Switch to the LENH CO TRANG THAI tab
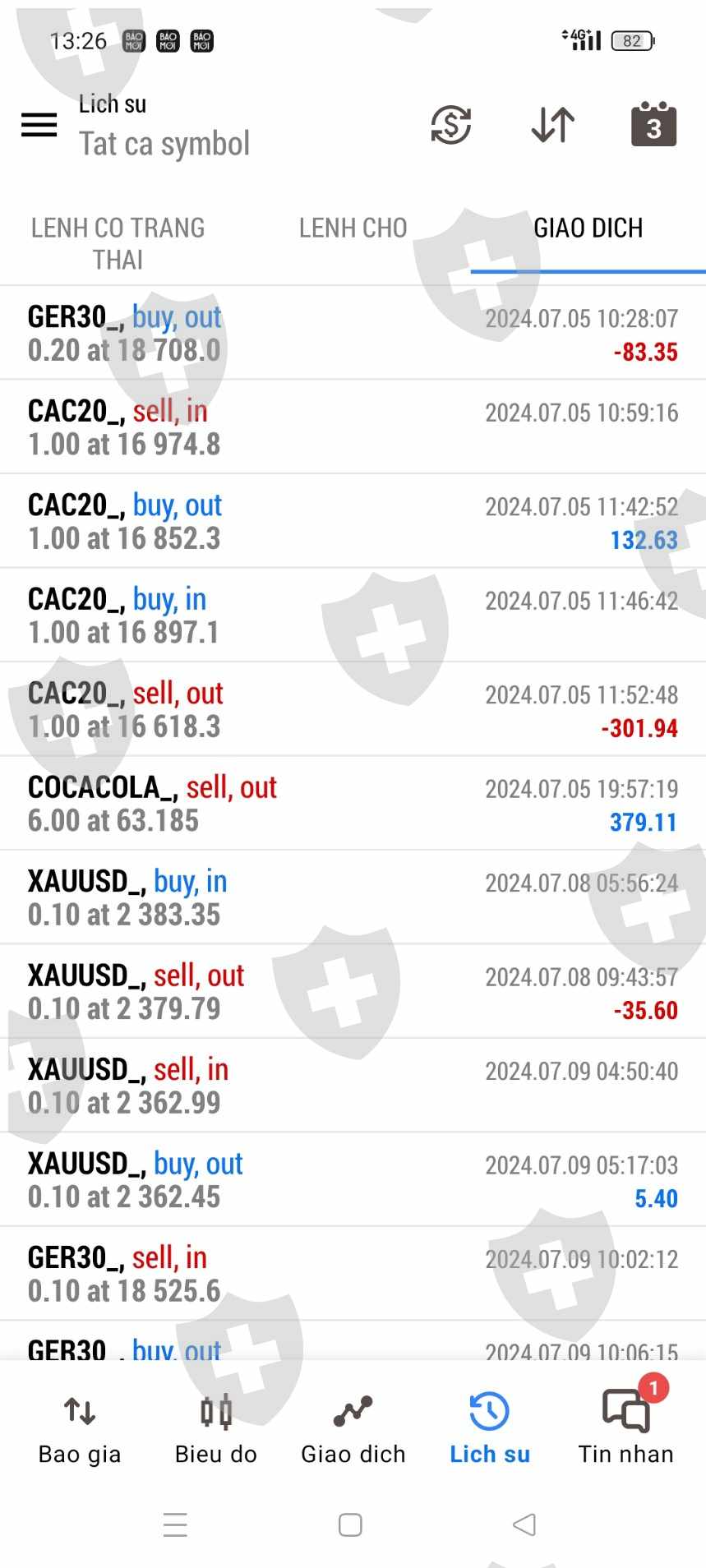The image size is (706, 1568). click(118, 243)
